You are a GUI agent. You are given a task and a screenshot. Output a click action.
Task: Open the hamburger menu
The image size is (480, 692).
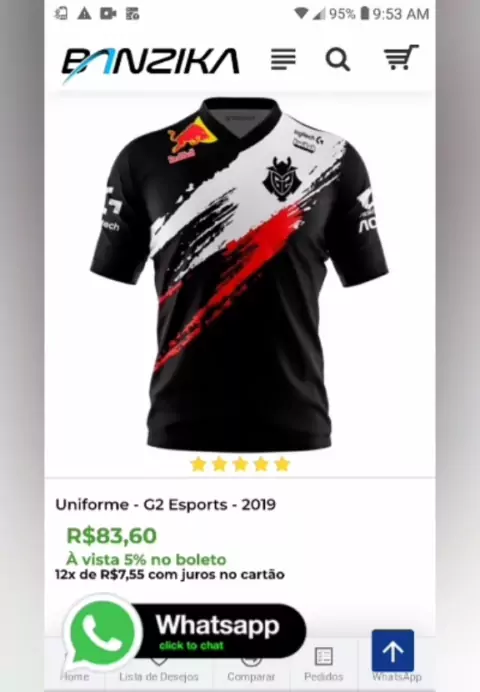(x=283, y=59)
